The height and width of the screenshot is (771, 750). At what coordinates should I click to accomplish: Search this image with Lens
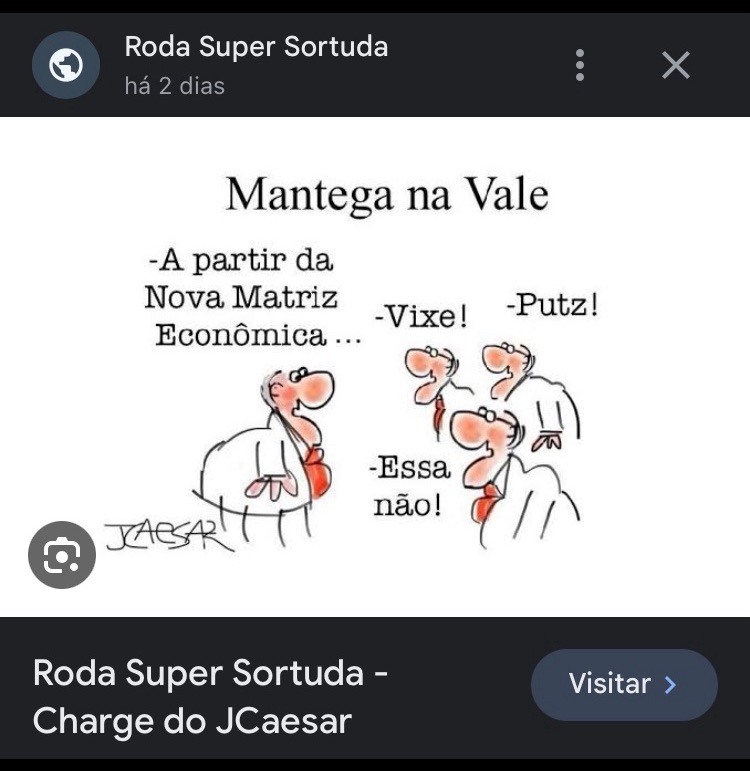(x=62, y=554)
